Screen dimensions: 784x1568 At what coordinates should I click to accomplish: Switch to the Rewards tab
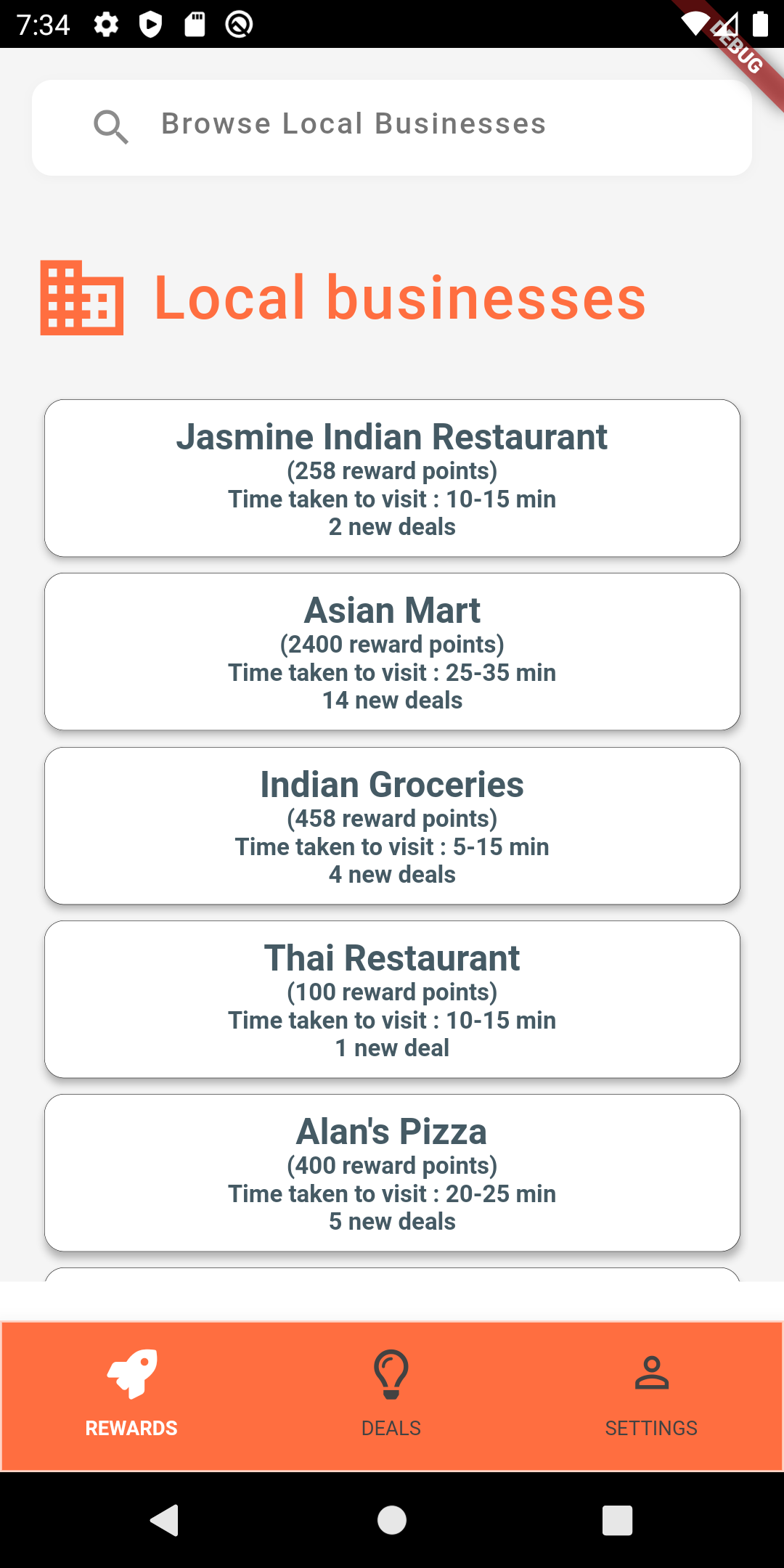coord(131,1395)
